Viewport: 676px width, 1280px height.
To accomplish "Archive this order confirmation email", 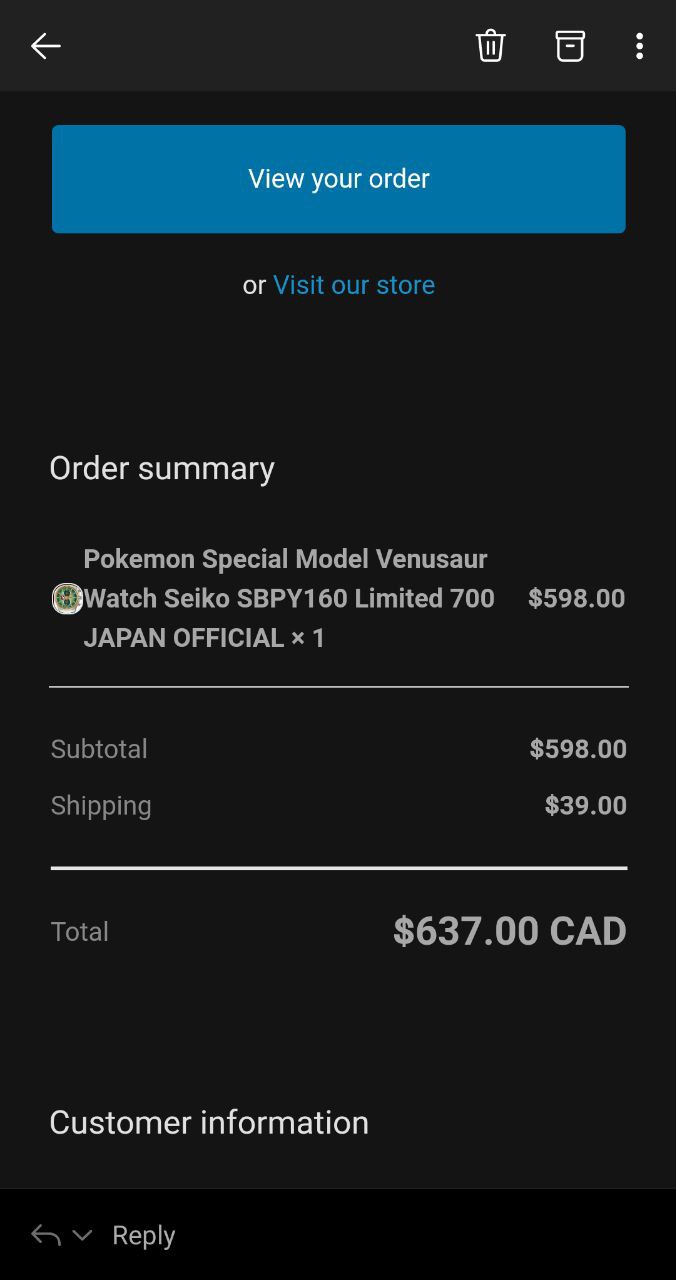I will pos(570,46).
